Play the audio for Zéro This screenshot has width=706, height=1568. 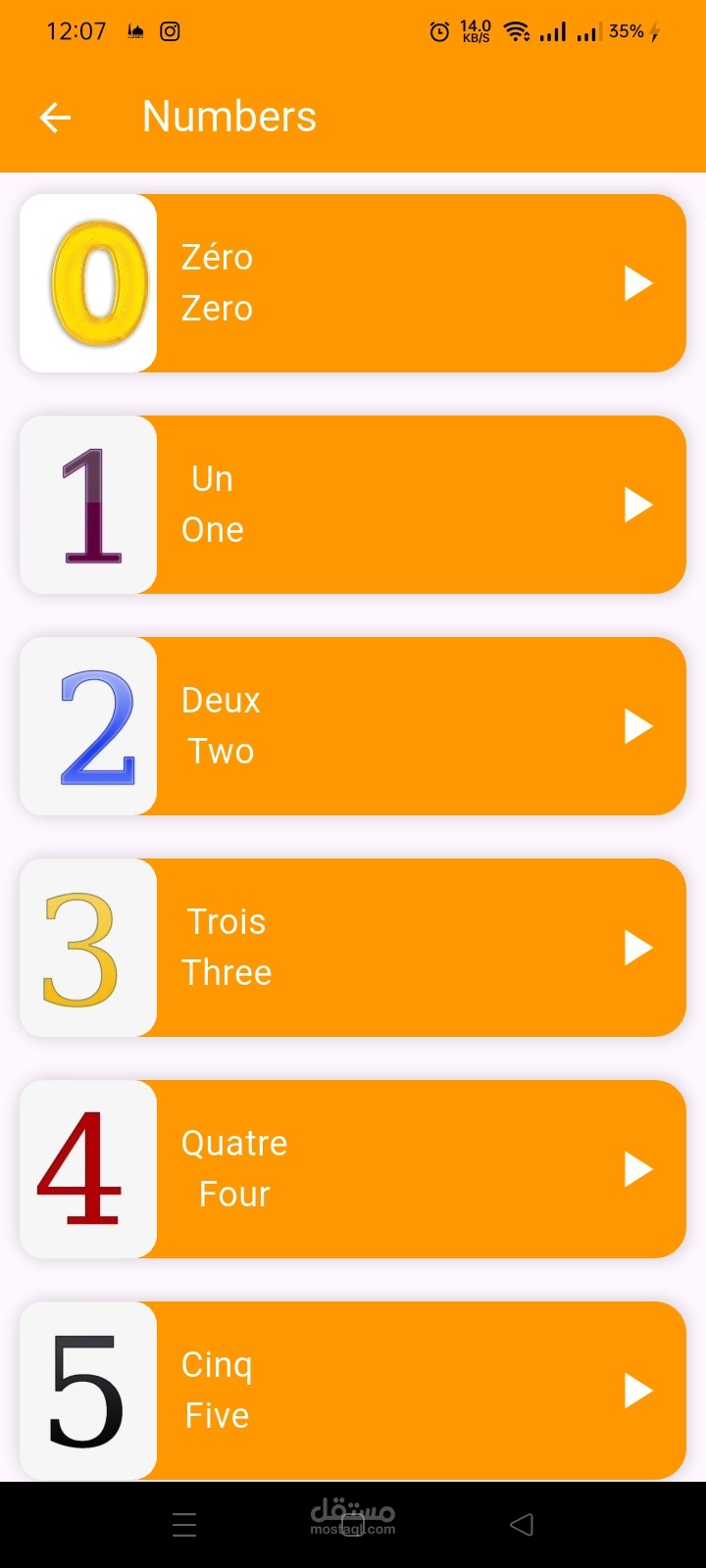[638, 283]
